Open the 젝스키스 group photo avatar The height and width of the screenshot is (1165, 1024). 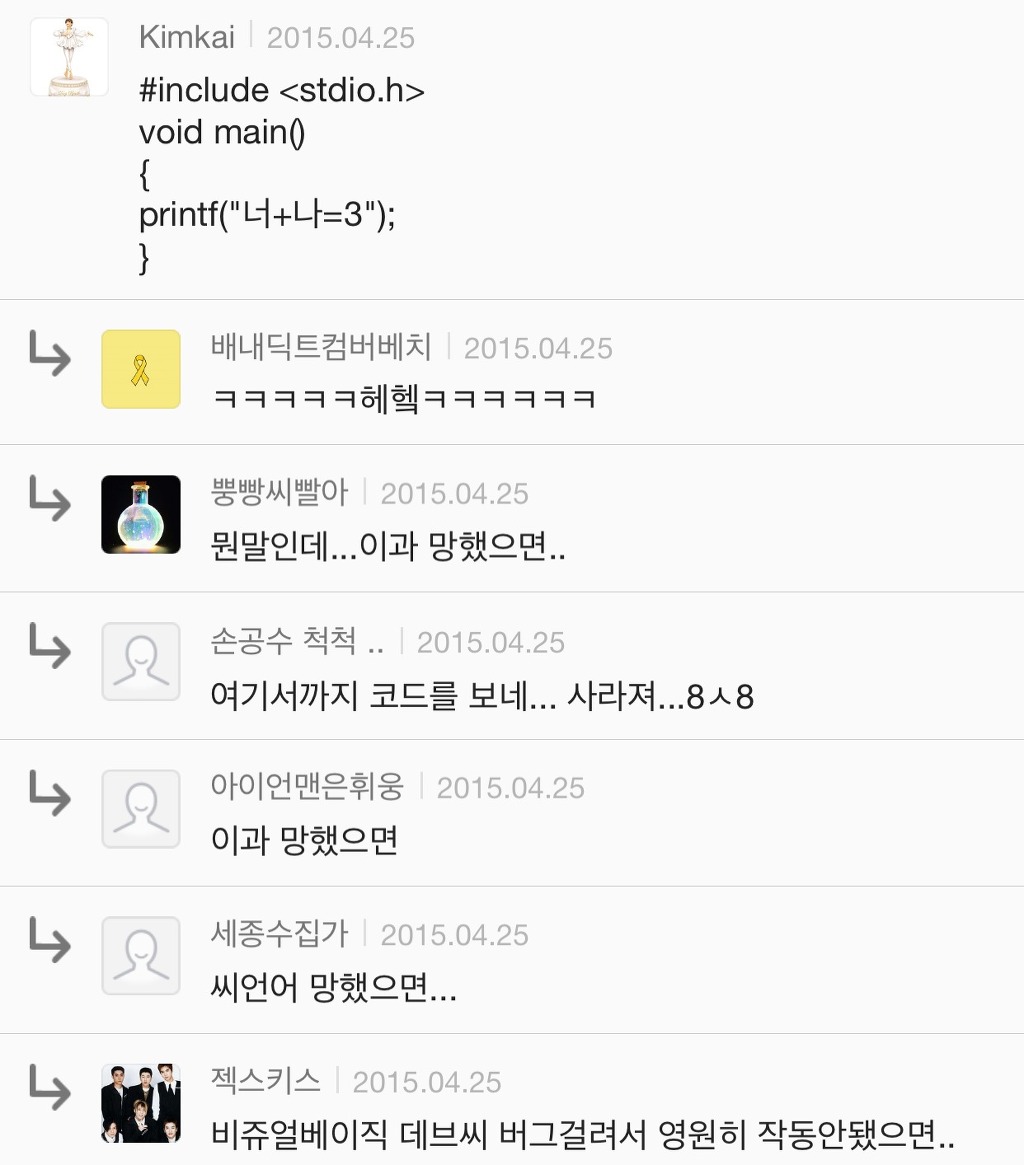(140, 1103)
